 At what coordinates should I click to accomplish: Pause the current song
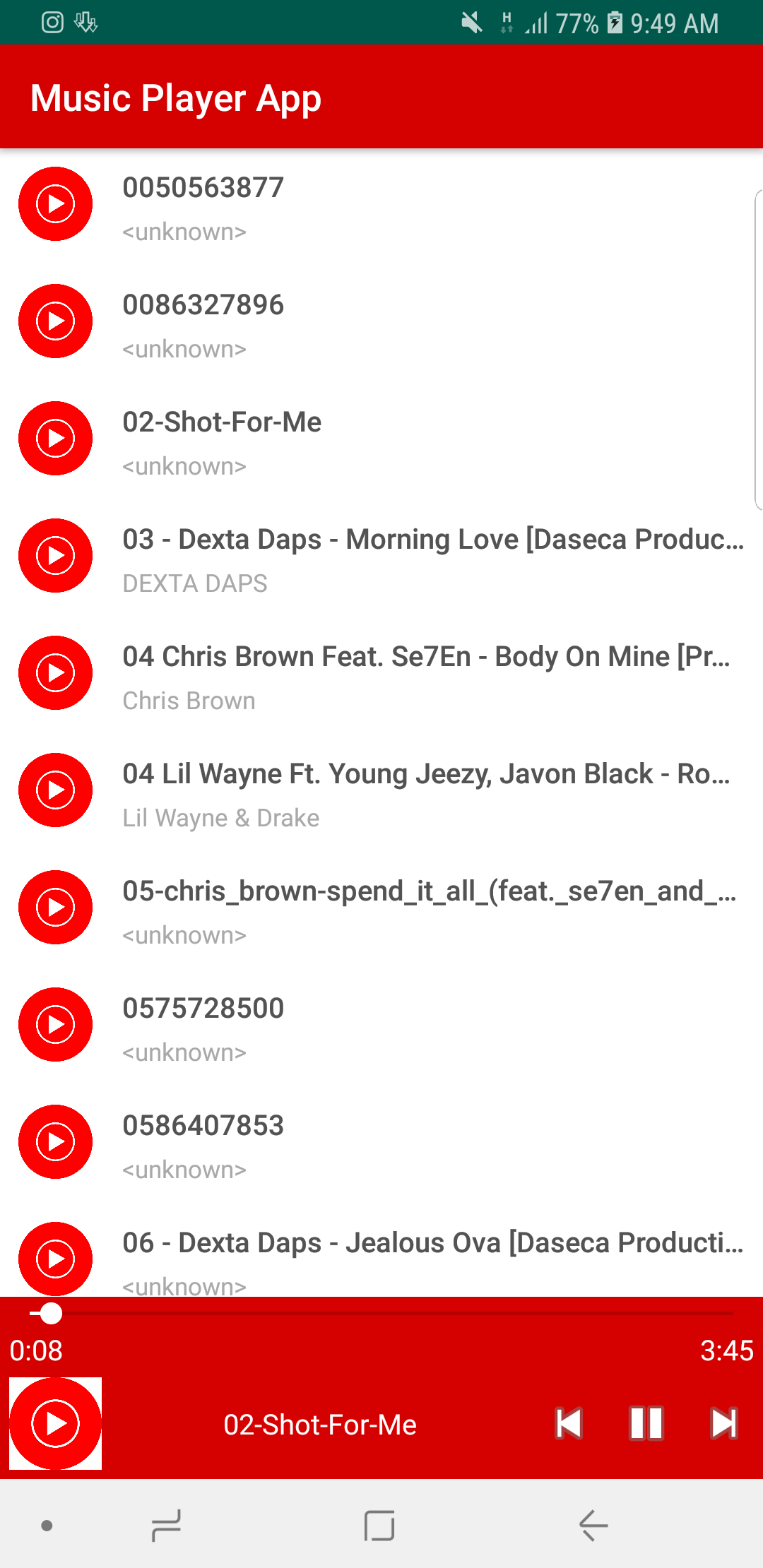coord(646,1423)
